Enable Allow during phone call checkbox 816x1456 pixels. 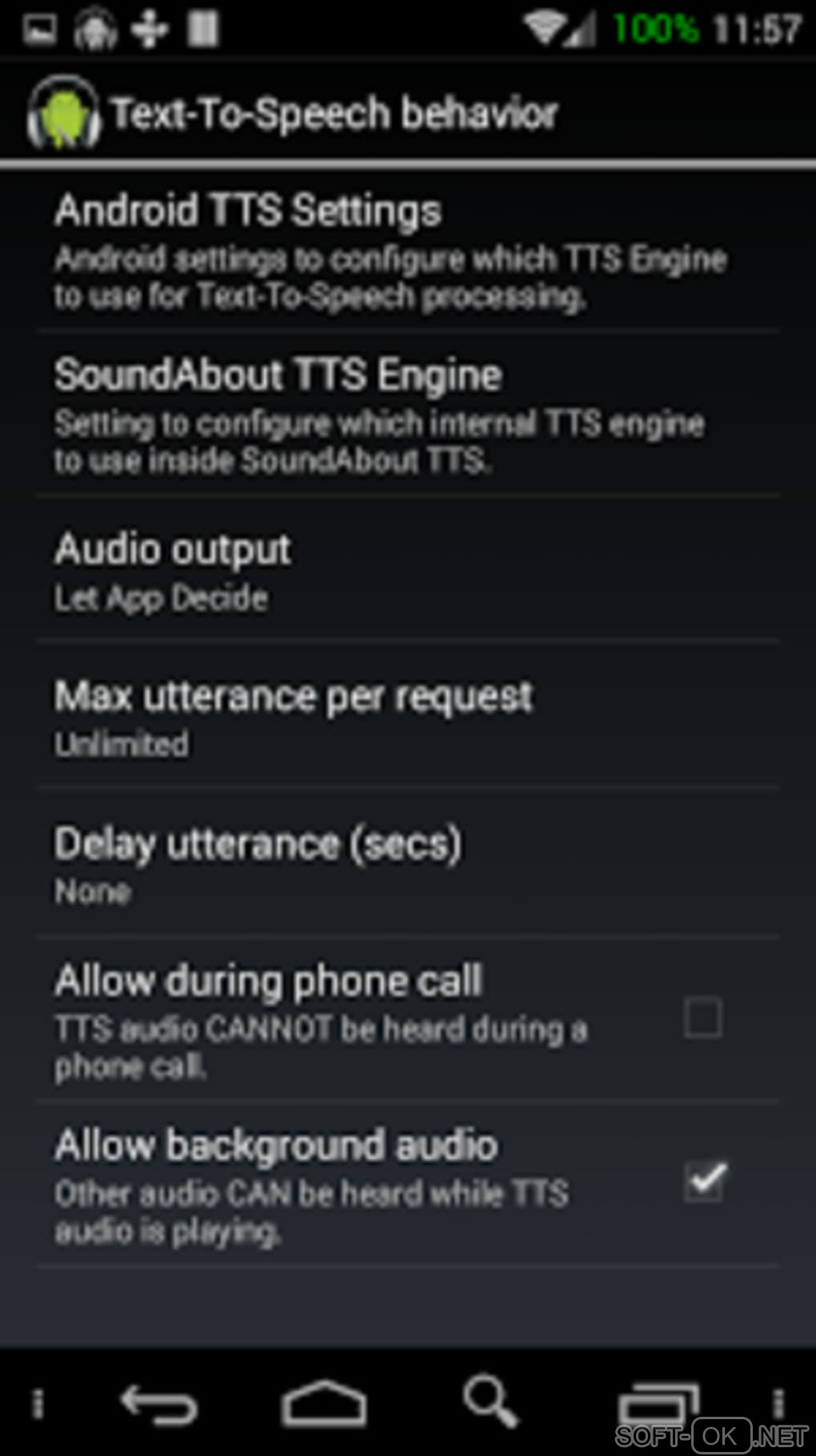702,1018
